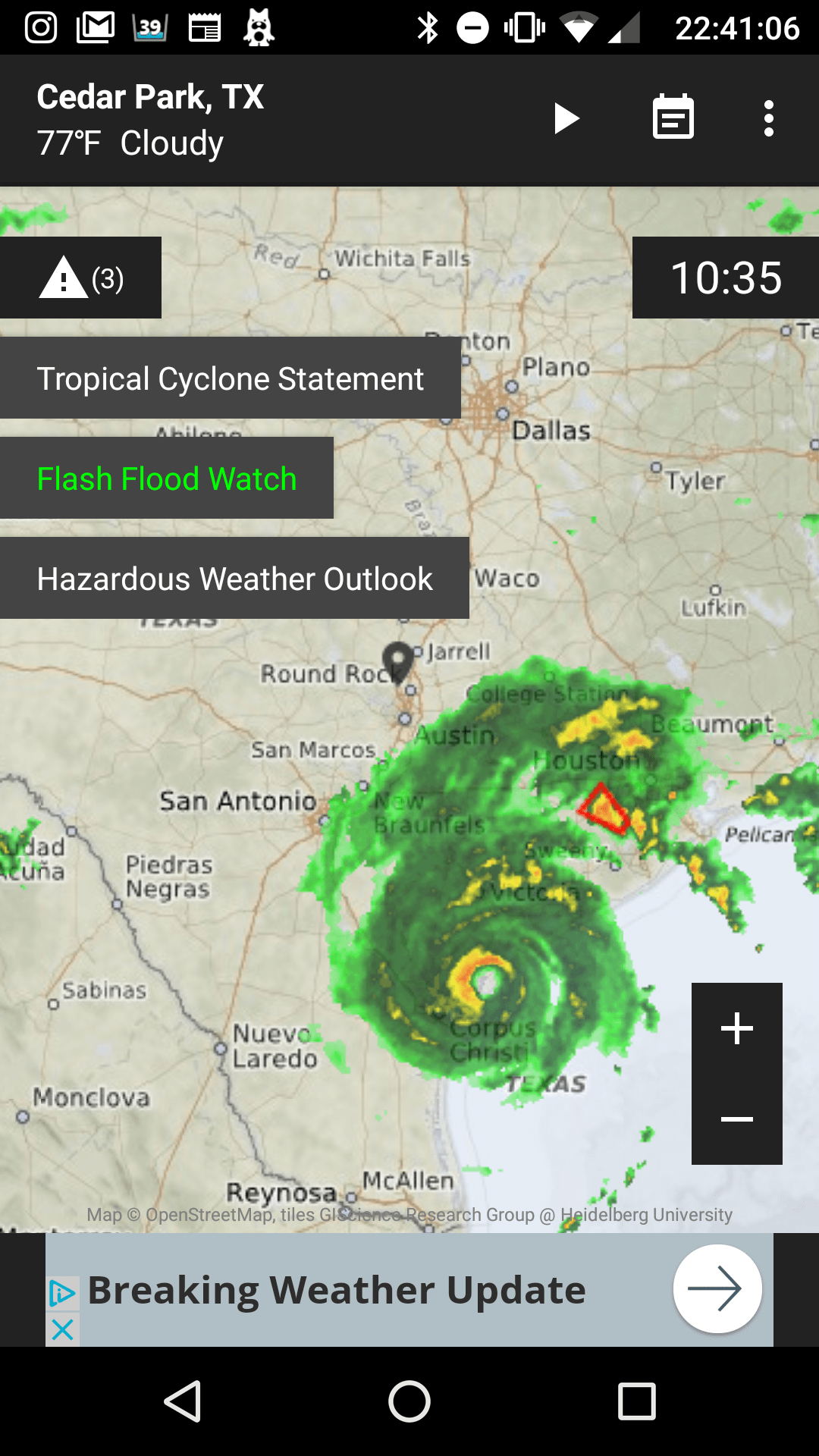The width and height of the screenshot is (819, 1456).
Task: Close the Breaking Weather Update ad
Action: tap(63, 1329)
